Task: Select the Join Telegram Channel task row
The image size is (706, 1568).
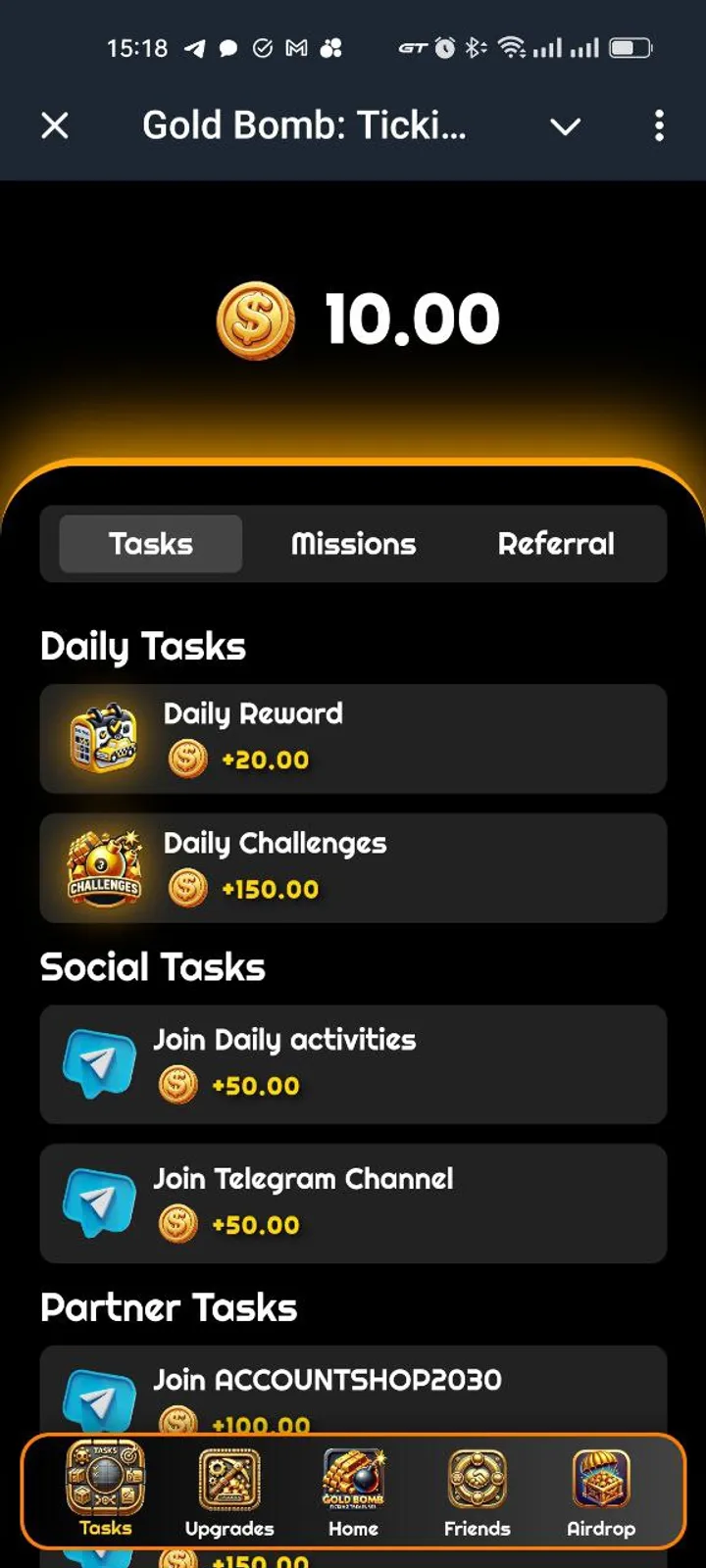Action: coord(353,1203)
